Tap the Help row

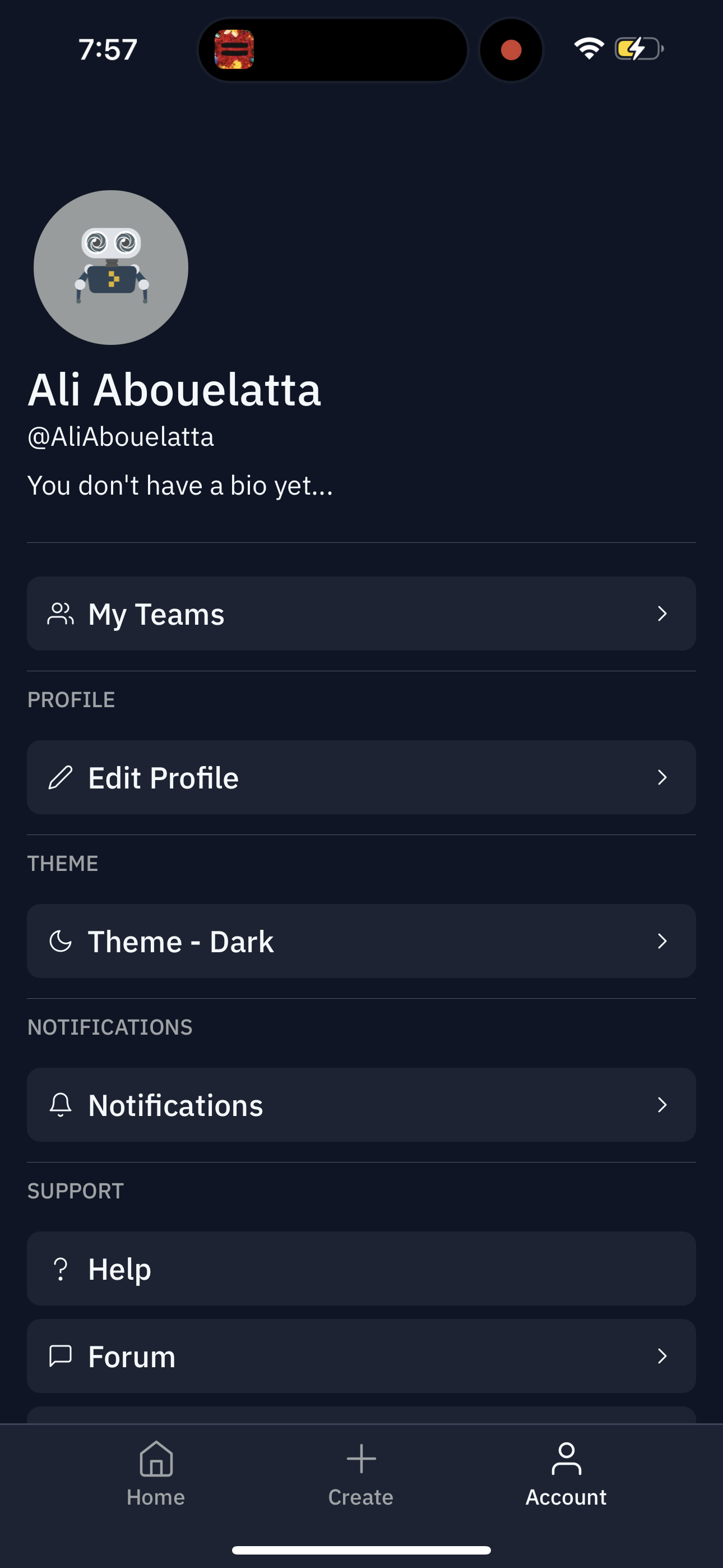coord(361,1269)
